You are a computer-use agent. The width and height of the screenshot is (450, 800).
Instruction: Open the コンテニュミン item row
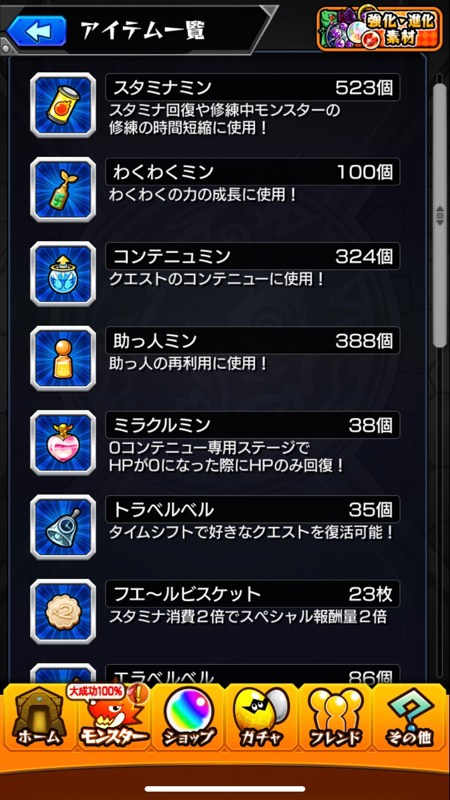click(215, 273)
